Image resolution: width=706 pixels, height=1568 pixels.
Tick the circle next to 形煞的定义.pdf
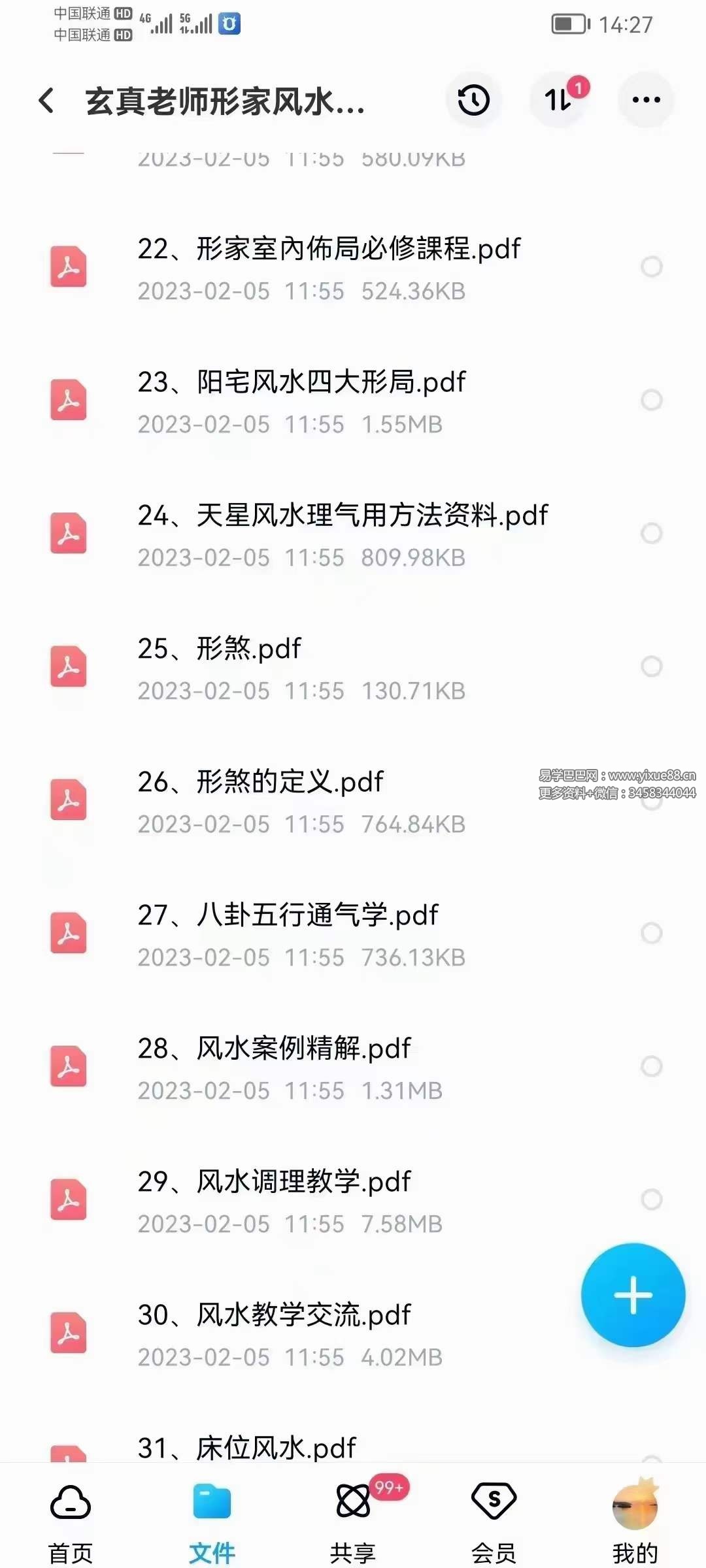[652, 800]
